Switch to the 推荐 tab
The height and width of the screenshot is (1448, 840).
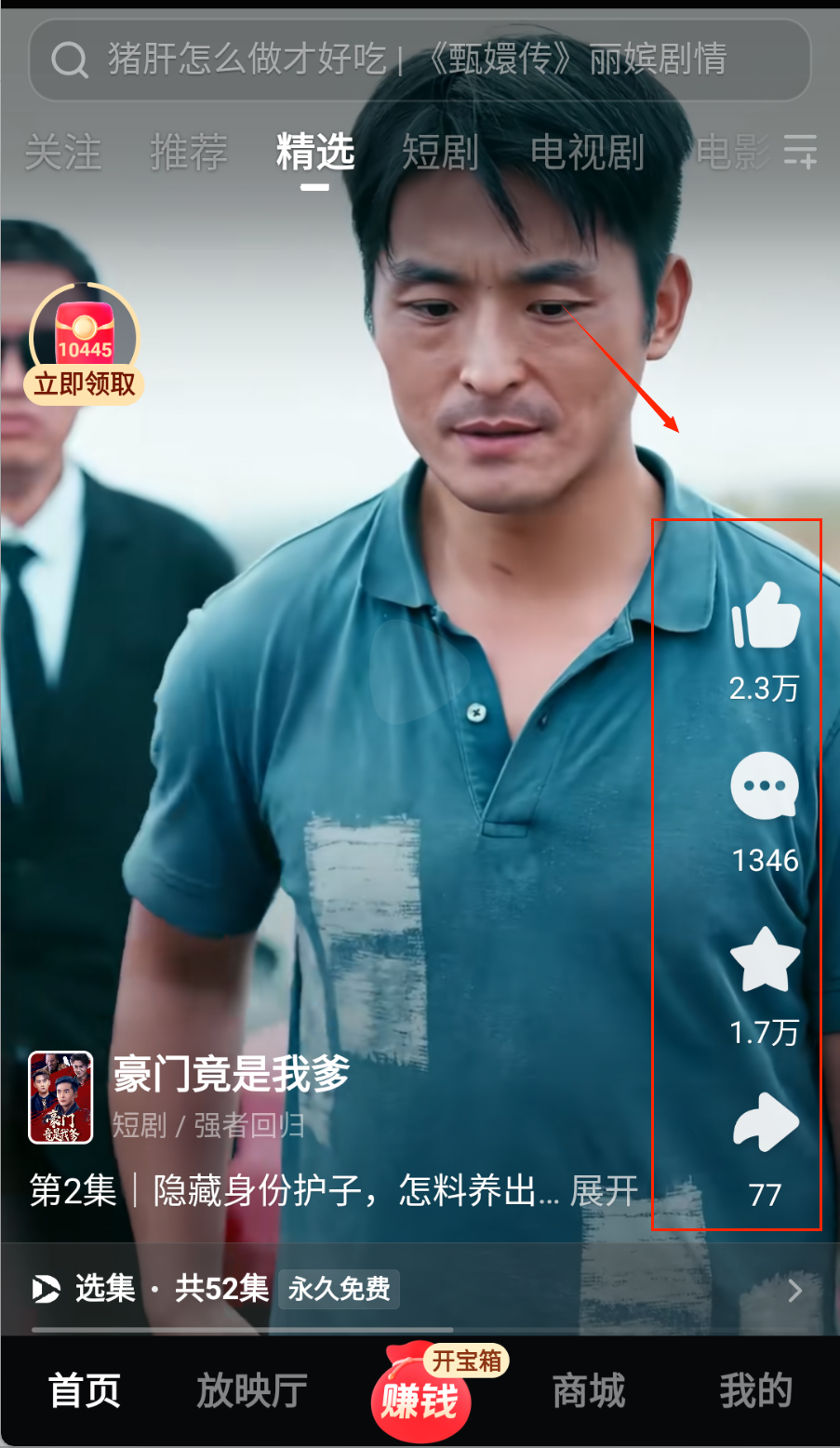click(x=189, y=152)
